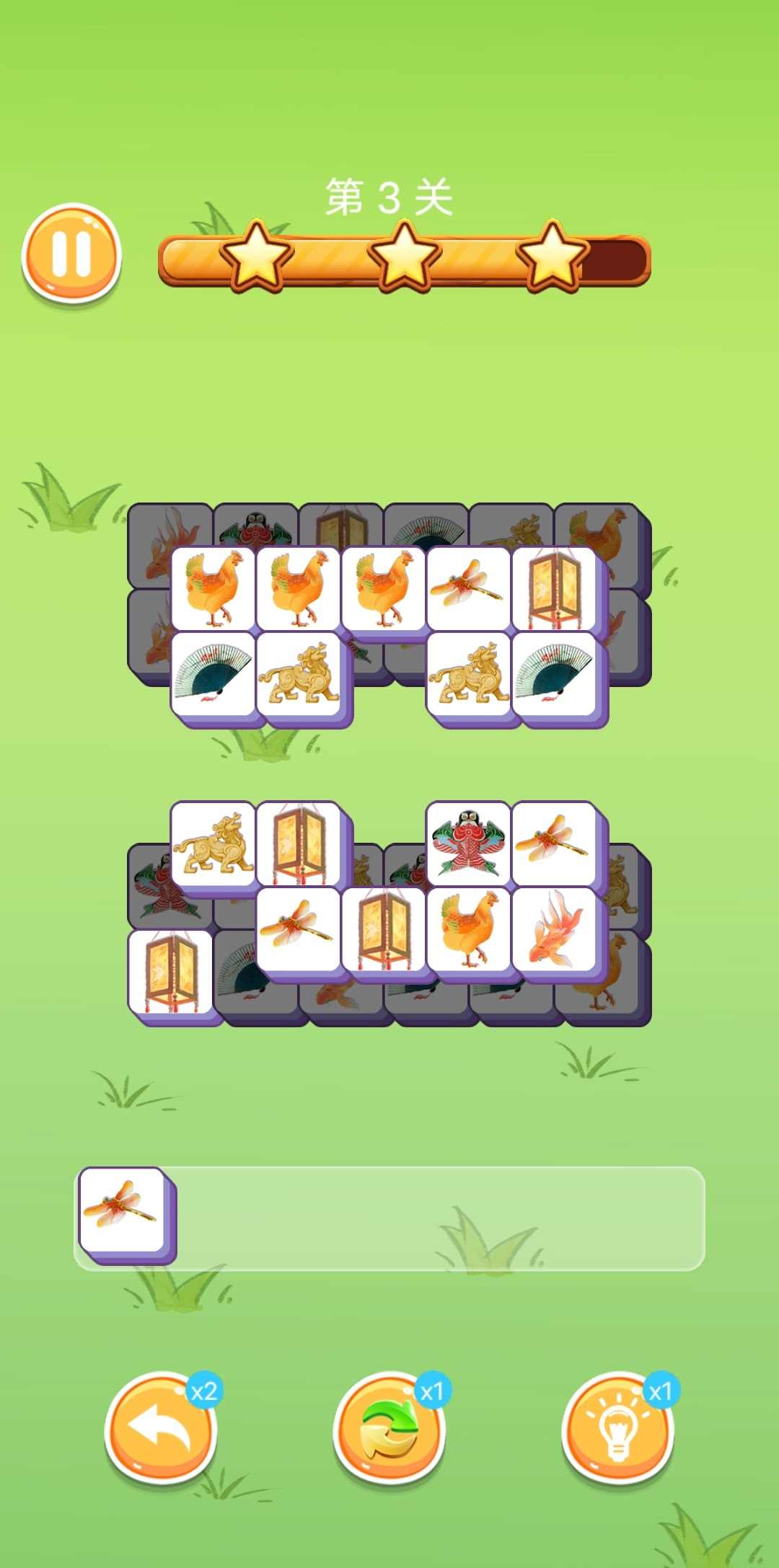Viewport: 779px width, 1568px height.
Task: Choose the dragonfly tile next to the red kite
Action: 554,843
